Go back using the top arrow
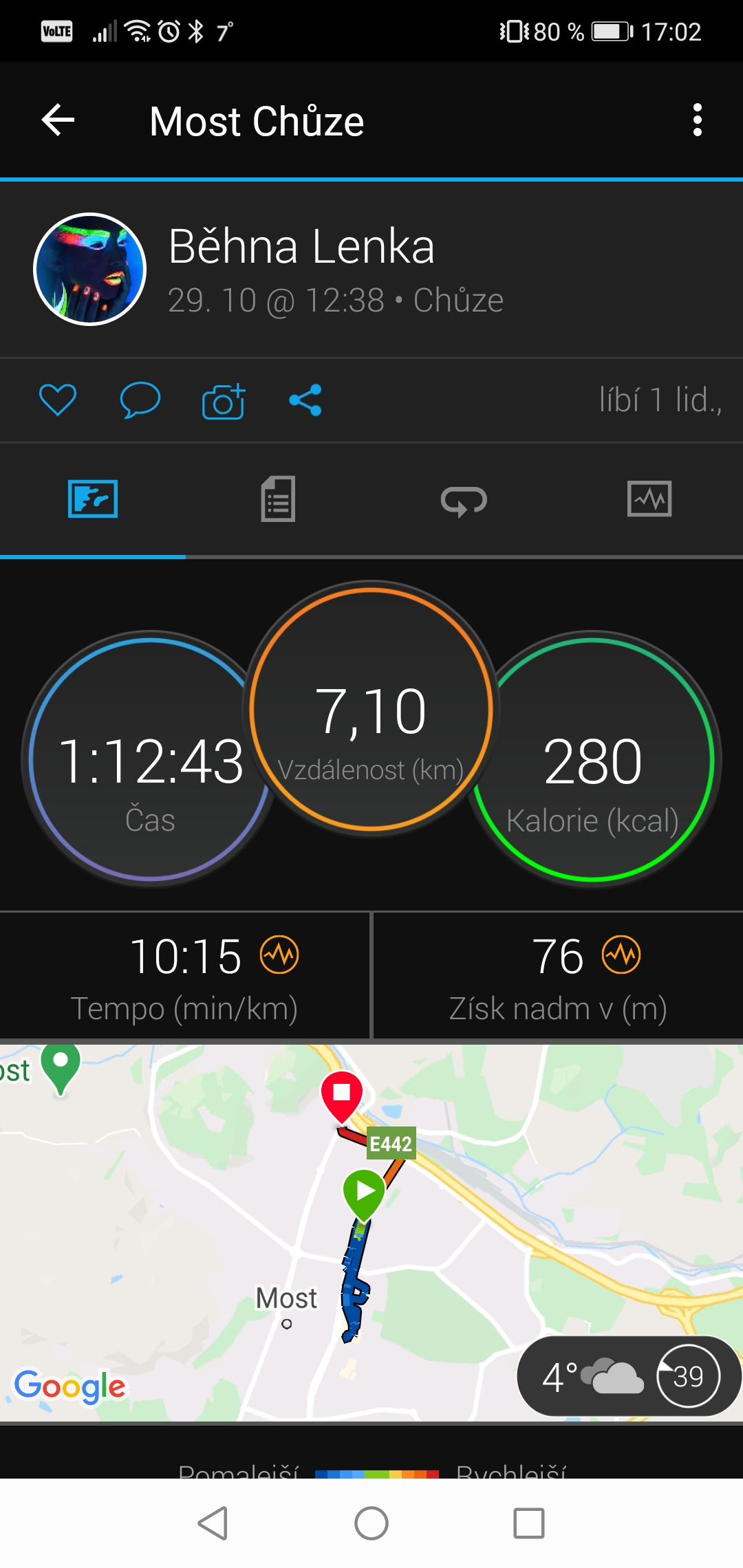This screenshot has width=743, height=1568. click(x=58, y=120)
